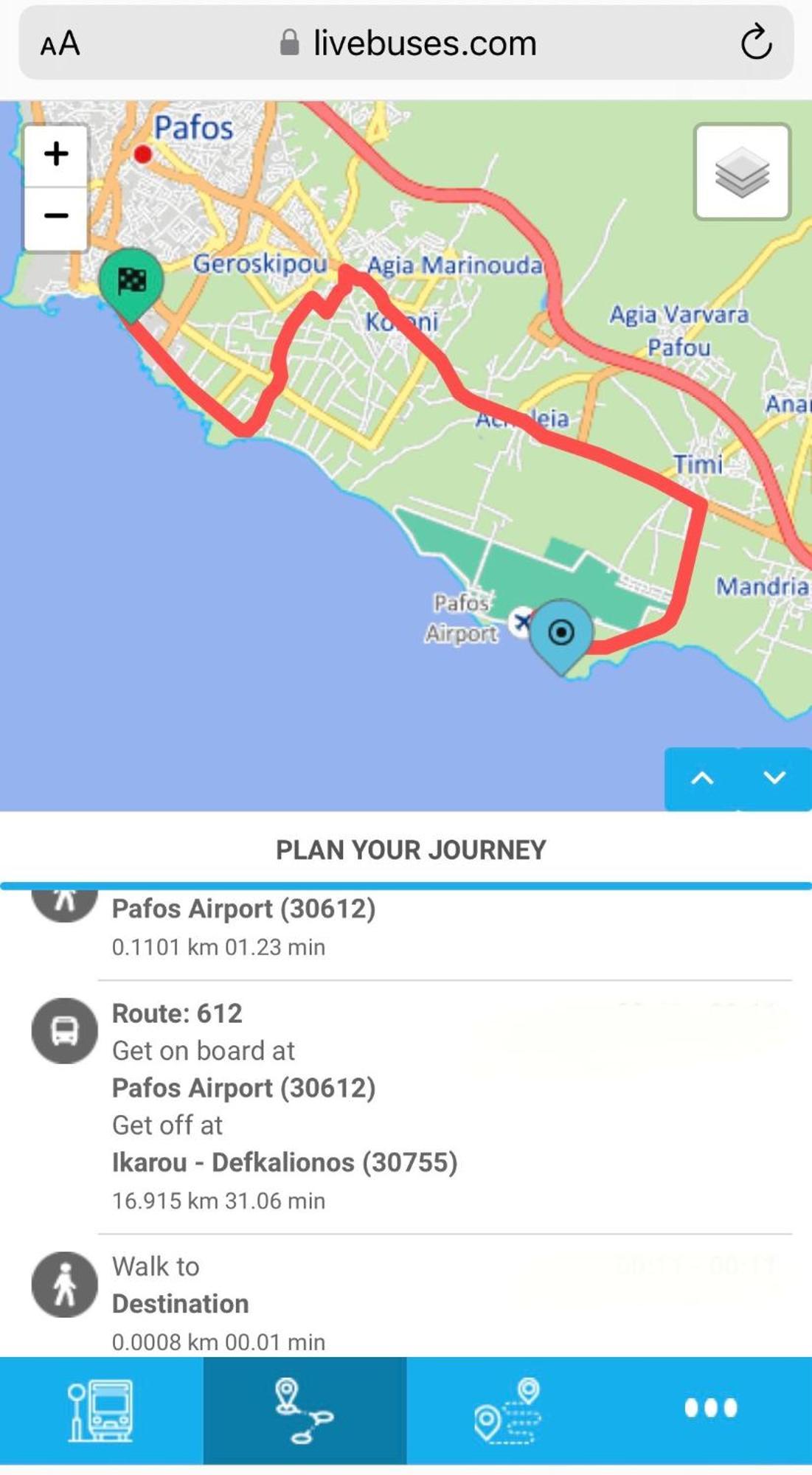Reload the livebuses.com page
The image size is (812, 1475).
coord(756,42)
